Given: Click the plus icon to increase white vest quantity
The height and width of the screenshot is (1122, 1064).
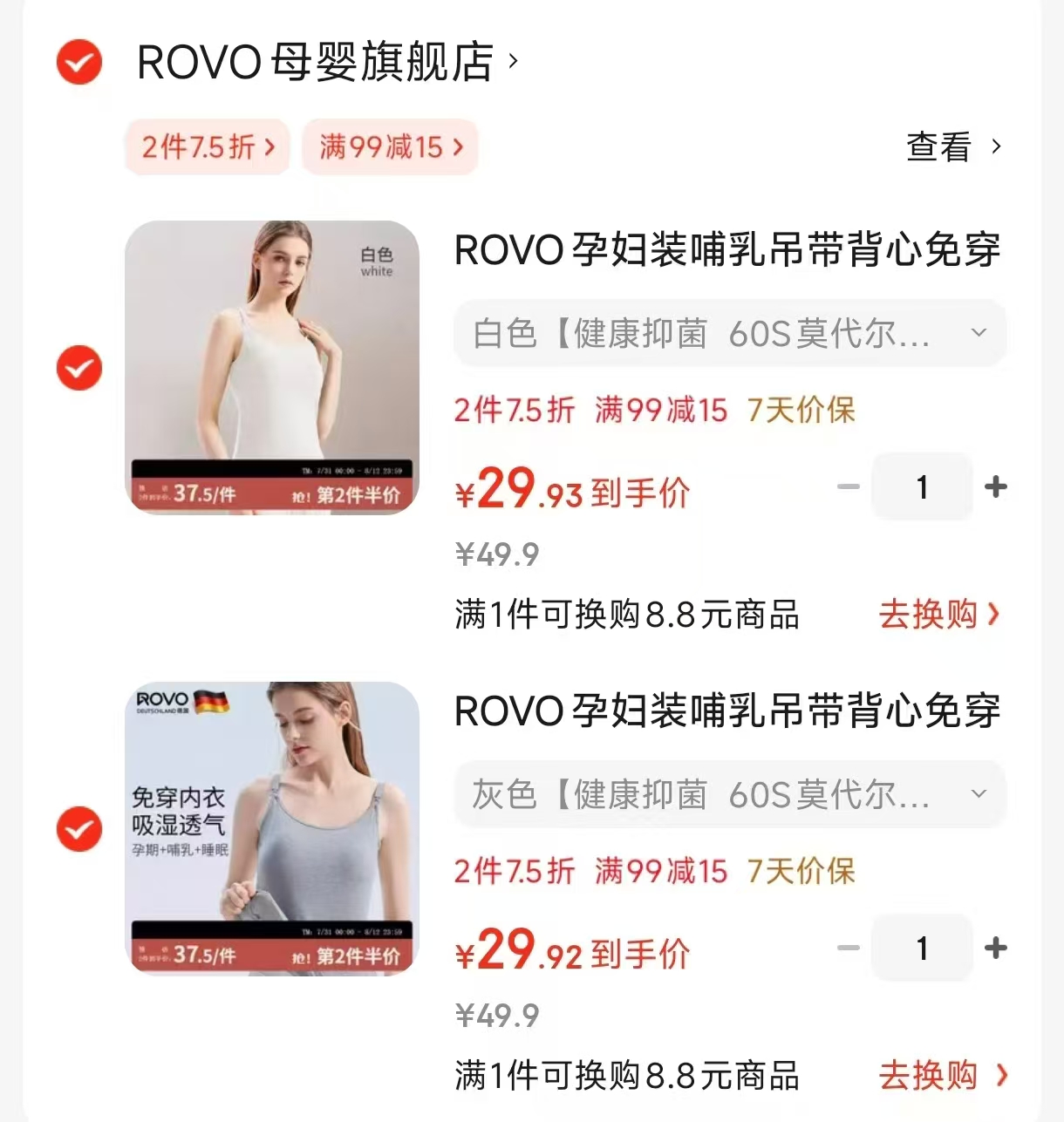Looking at the screenshot, I should pos(996,487).
